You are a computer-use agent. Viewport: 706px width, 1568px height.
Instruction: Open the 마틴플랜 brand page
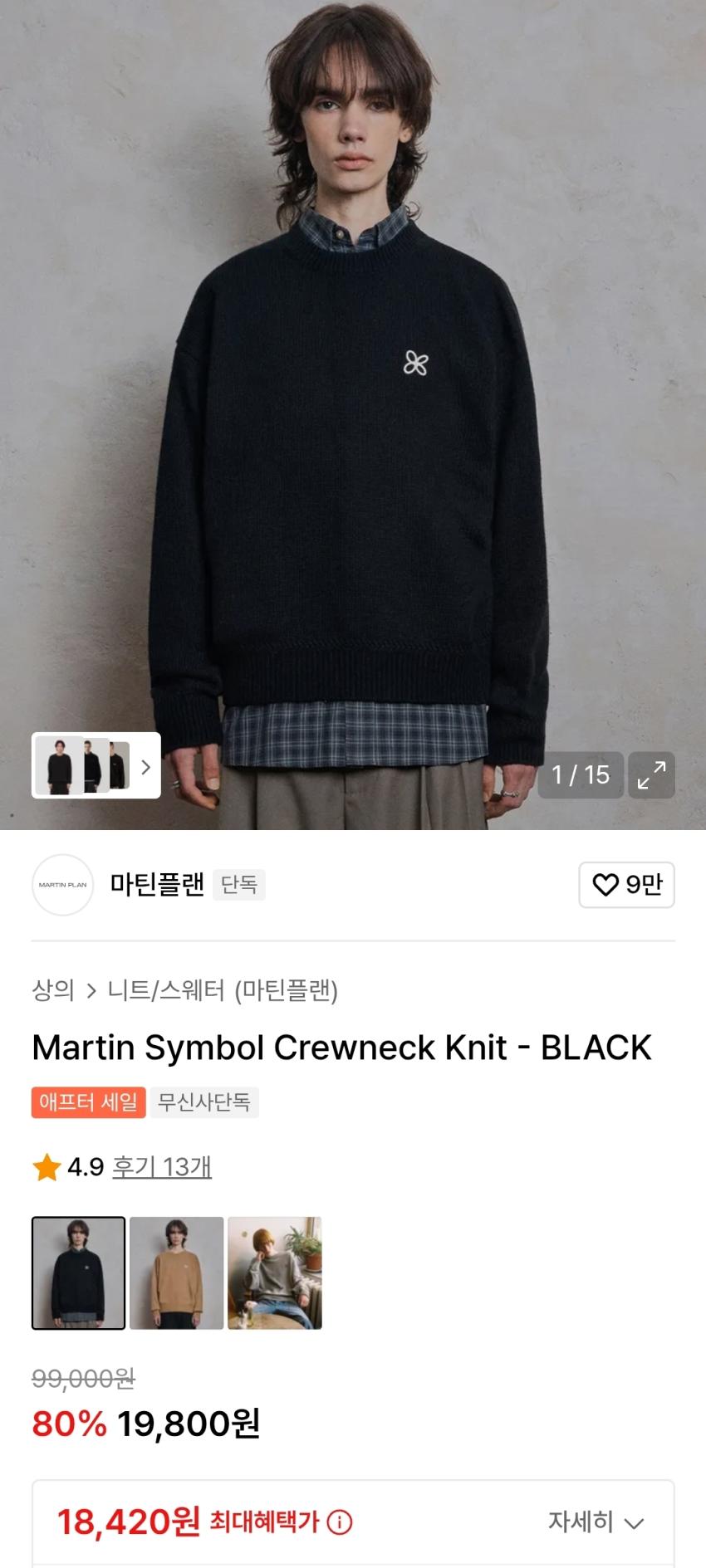point(156,885)
